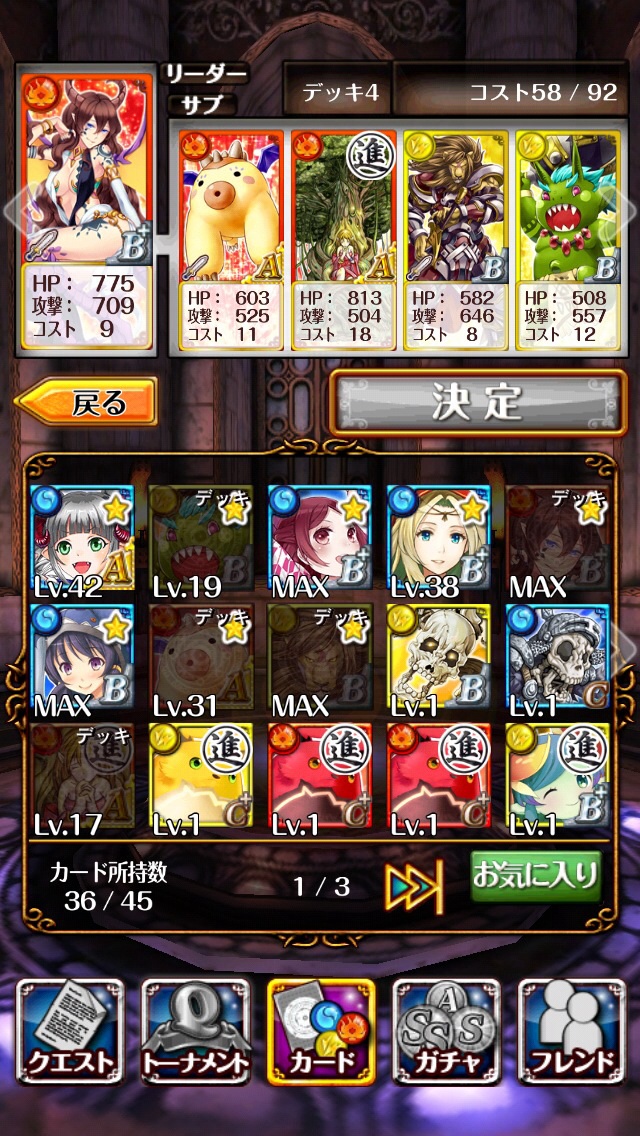Open the クエスト tab

pyautogui.click(x=70, y=1031)
